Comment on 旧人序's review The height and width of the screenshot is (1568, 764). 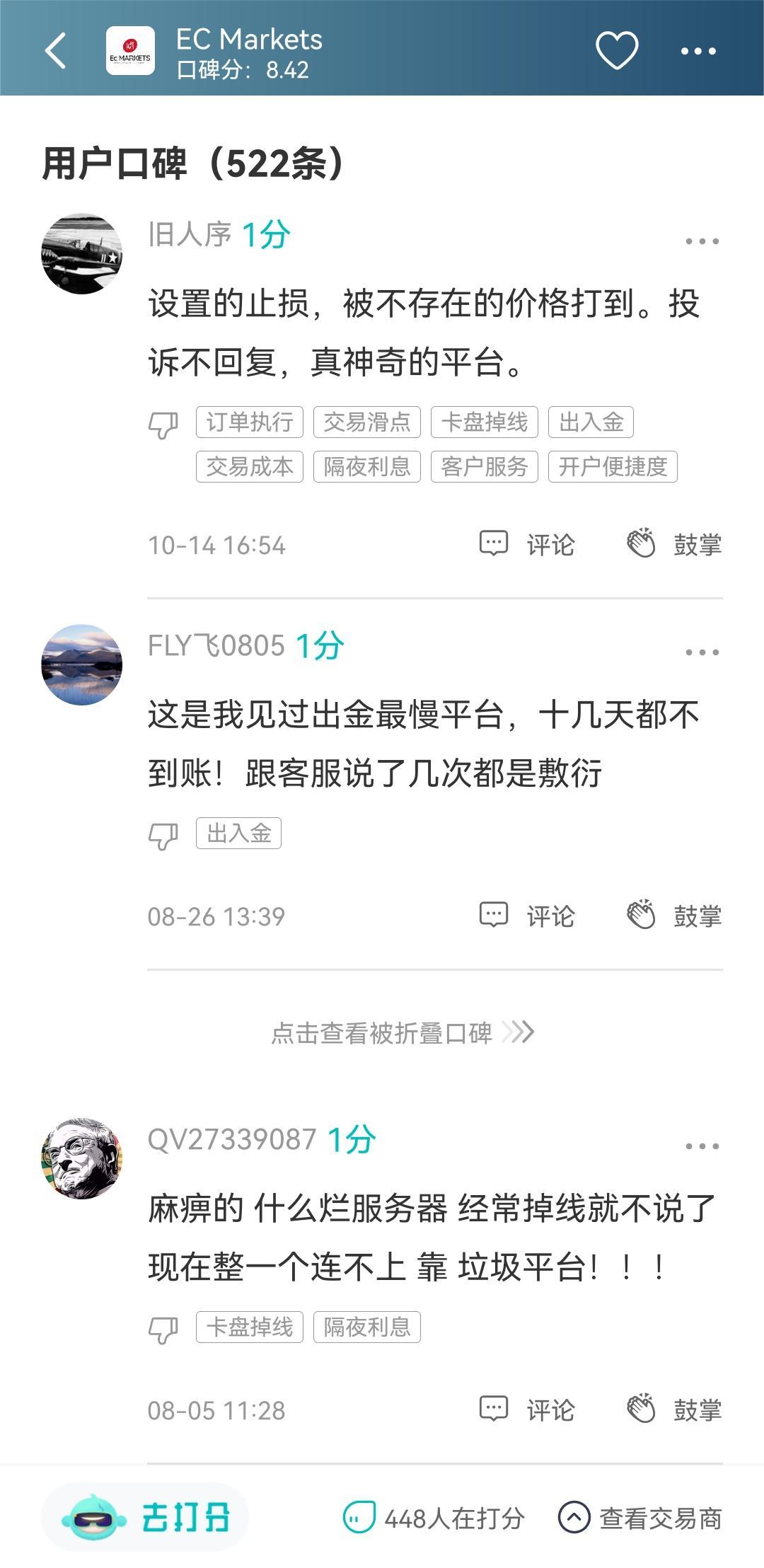pyautogui.click(x=528, y=544)
